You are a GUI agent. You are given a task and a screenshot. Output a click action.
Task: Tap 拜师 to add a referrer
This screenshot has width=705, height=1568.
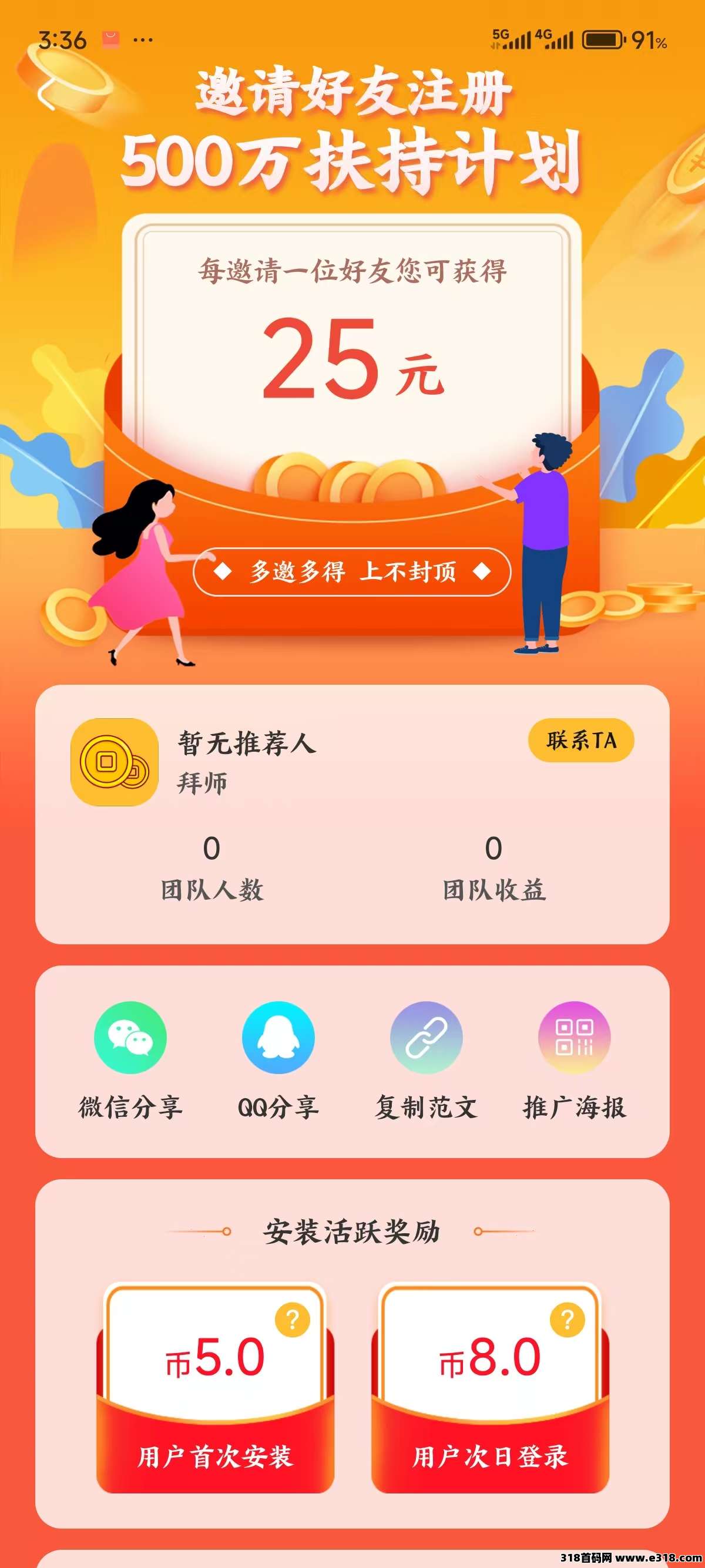pos(202,783)
